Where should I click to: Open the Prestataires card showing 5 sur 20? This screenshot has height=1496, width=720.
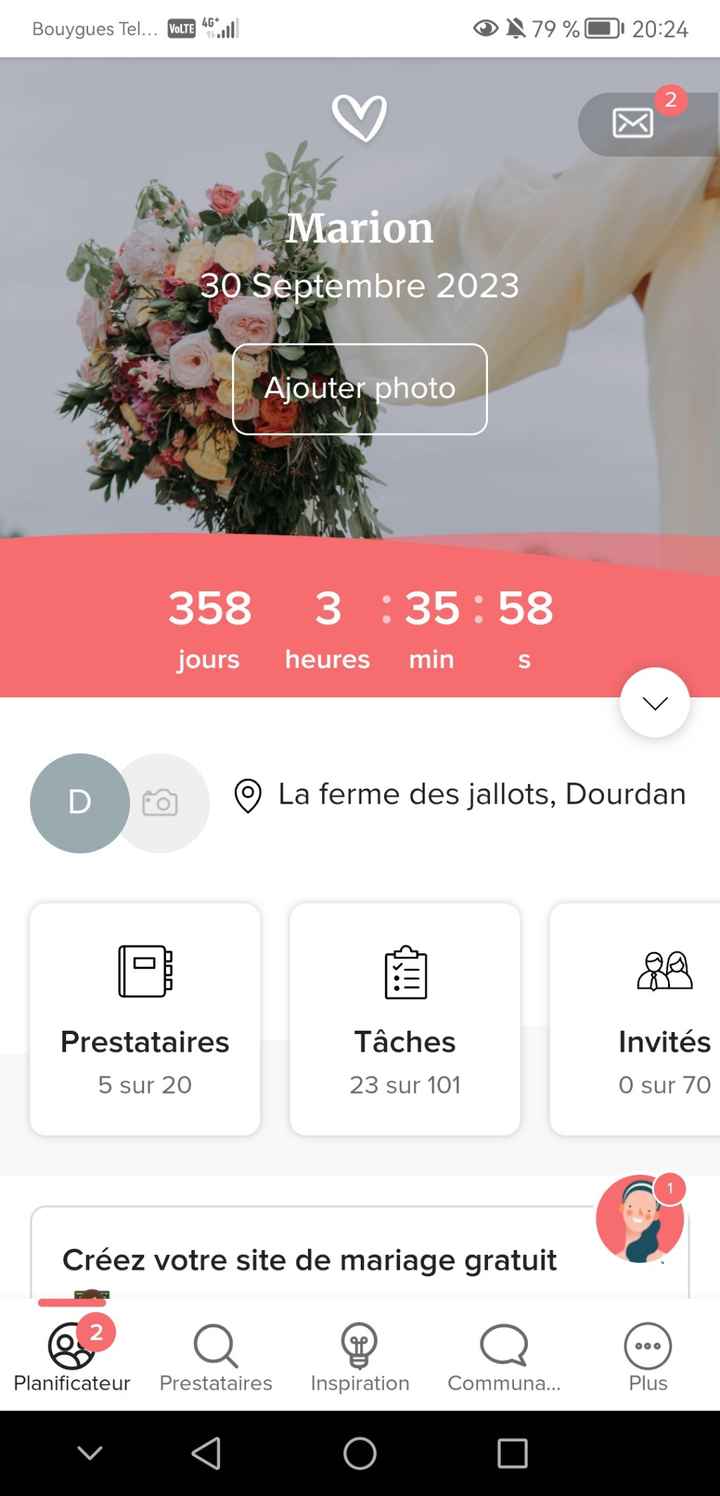pos(144,1017)
